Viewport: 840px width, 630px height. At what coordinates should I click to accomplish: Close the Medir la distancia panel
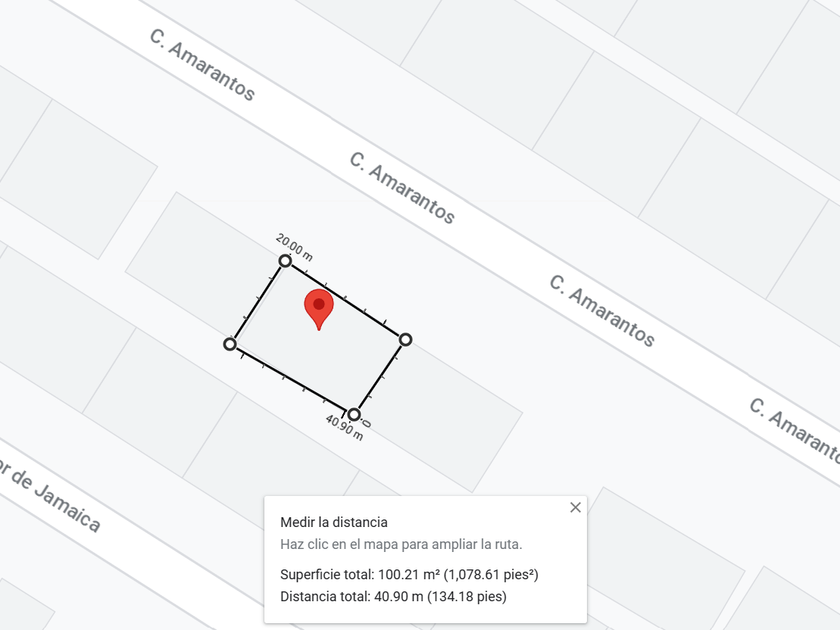pos(575,507)
